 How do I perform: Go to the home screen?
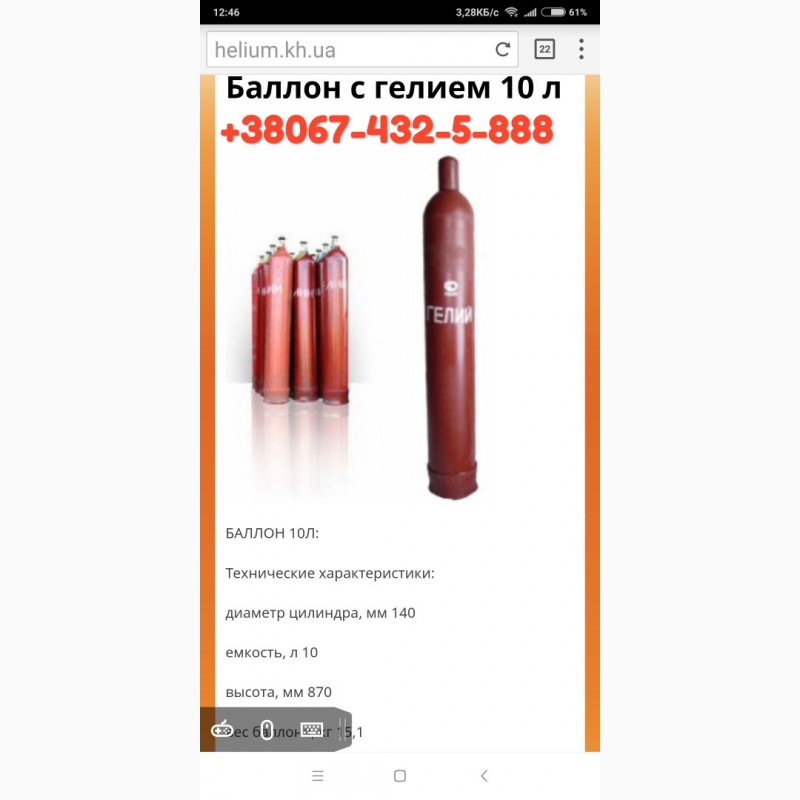pyautogui.click(x=400, y=776)
